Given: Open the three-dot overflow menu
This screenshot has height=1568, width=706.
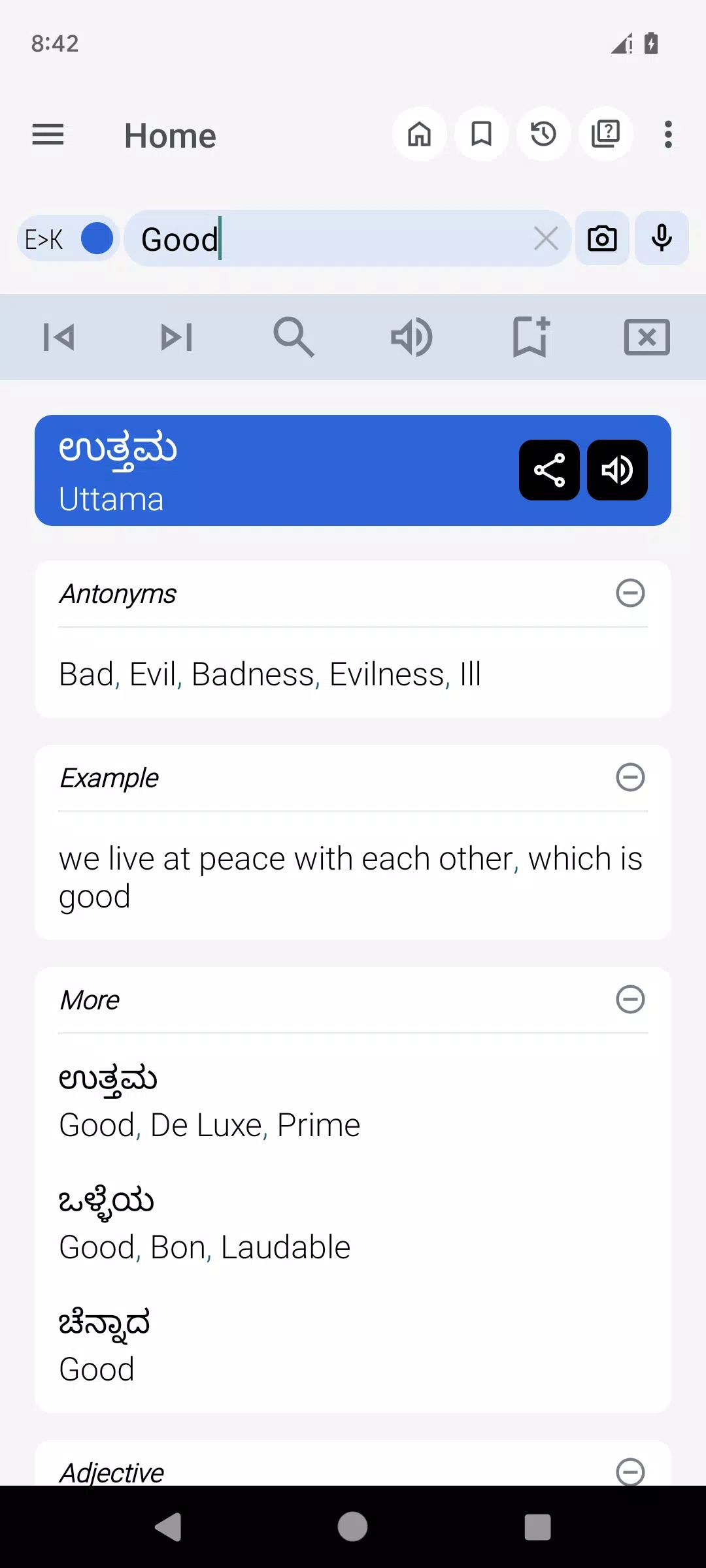Looking at the screenshot, I should [667, 135].
